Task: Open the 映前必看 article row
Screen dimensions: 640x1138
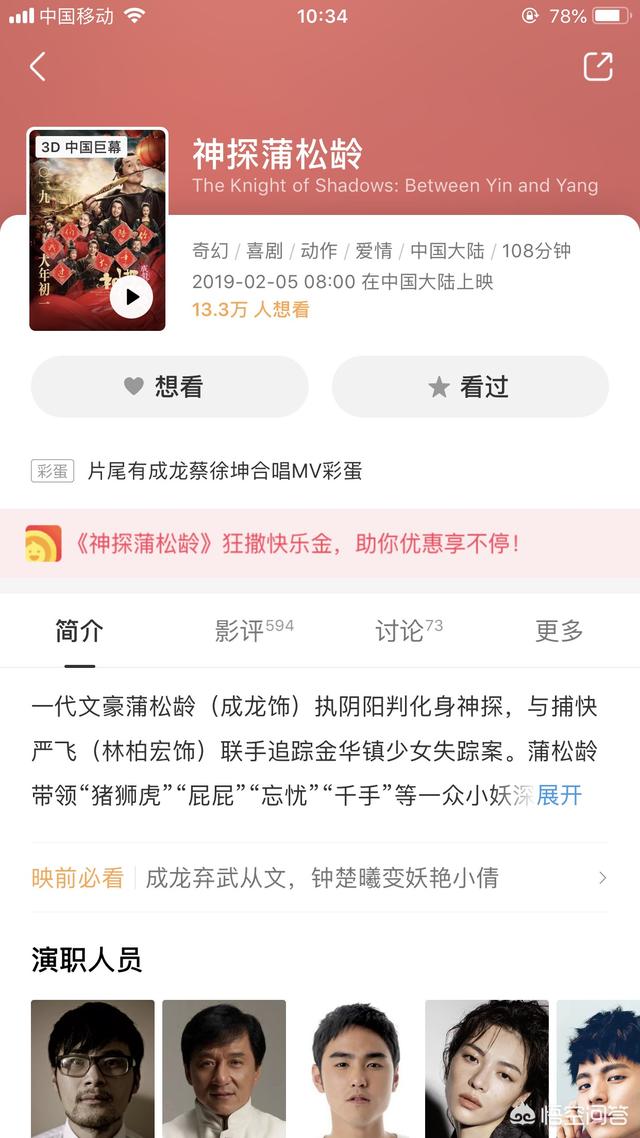Action: [320, 878]
